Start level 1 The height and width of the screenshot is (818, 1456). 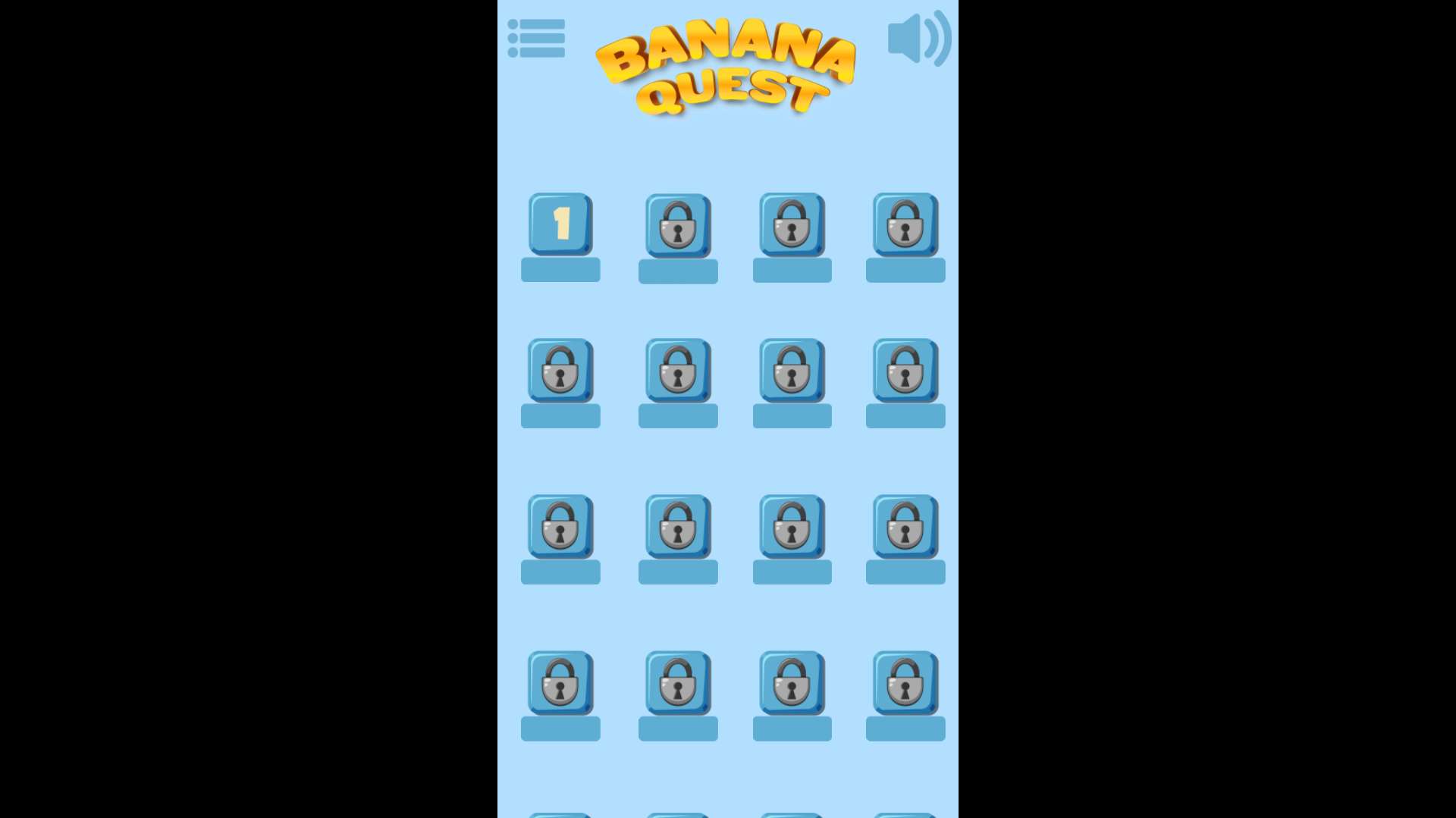[x=560, y=224]
